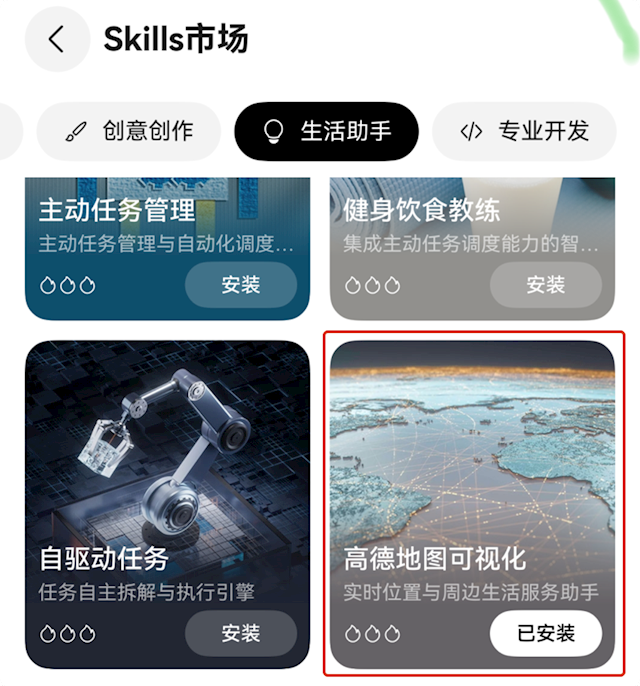The image size is (640, 686).
Task: Install the 自驱动任务 skill
Action: 241,633
